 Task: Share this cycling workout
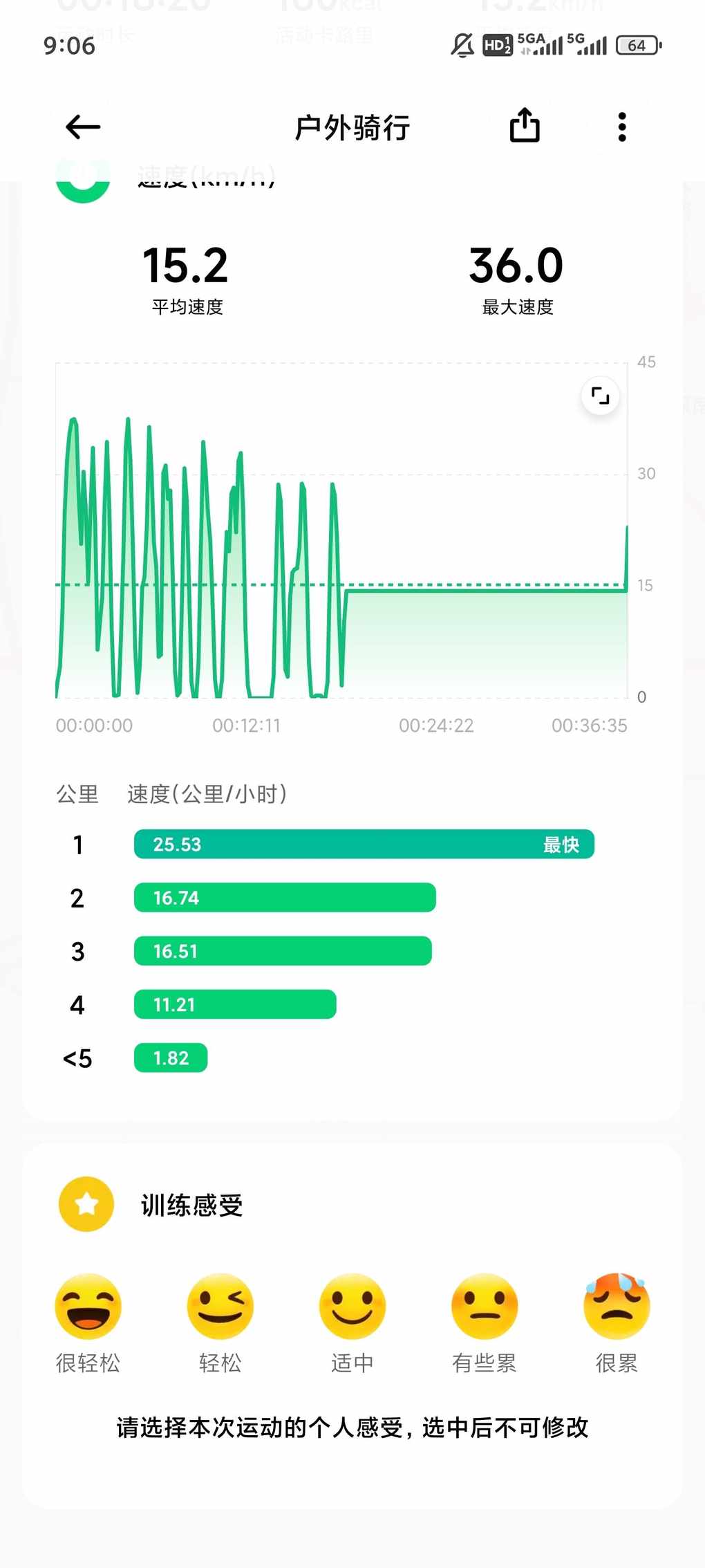[x=525, y=126]
